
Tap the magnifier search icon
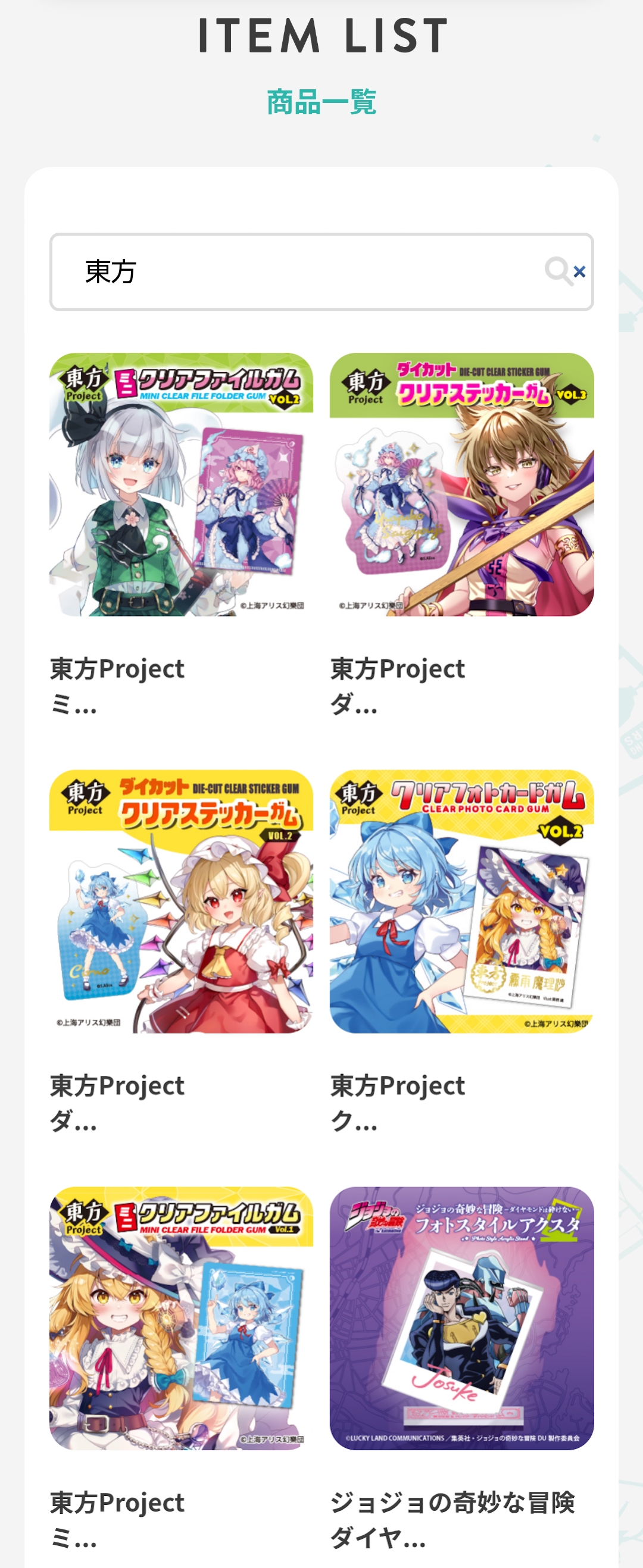coord(557,271)
